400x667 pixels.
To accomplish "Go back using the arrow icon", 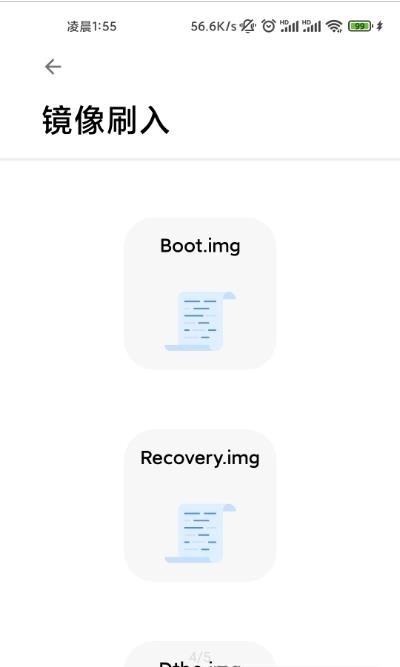I will pyautogui.click(x=53, y=67).
